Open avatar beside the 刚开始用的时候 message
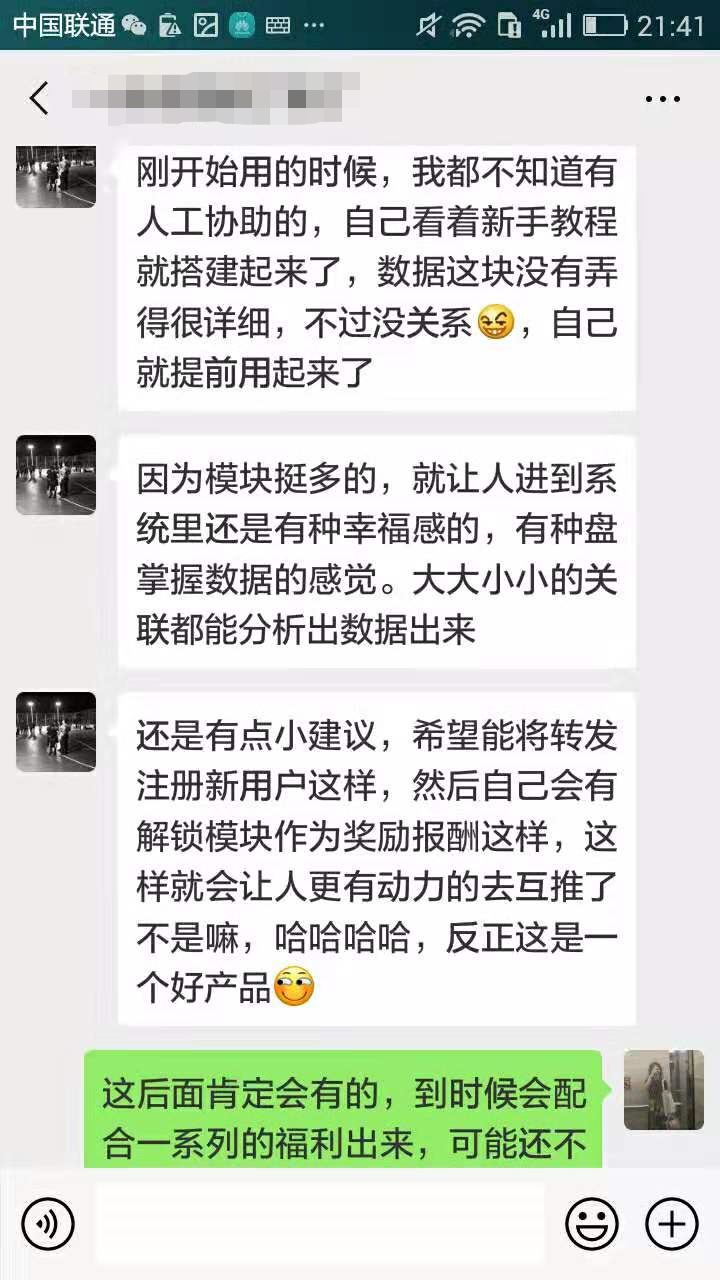 (56, 176)
